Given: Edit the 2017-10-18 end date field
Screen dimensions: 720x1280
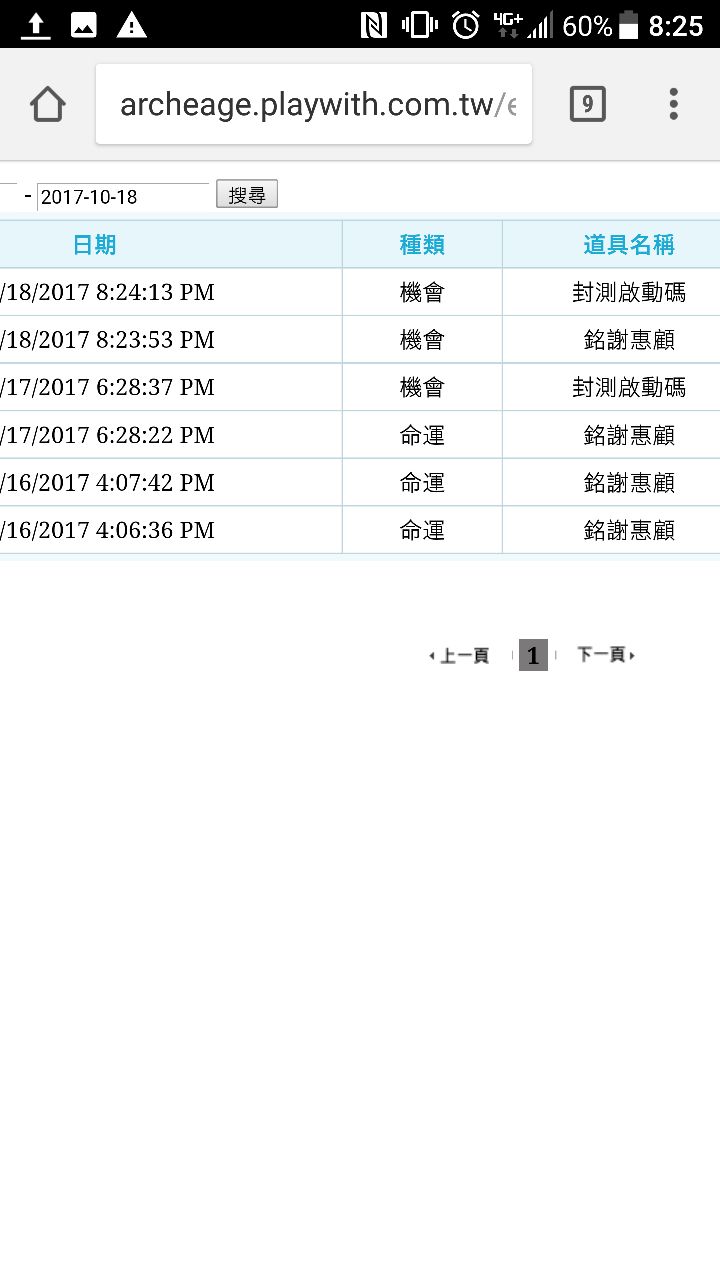Looking at the screenshot, I should pos(123,196).
